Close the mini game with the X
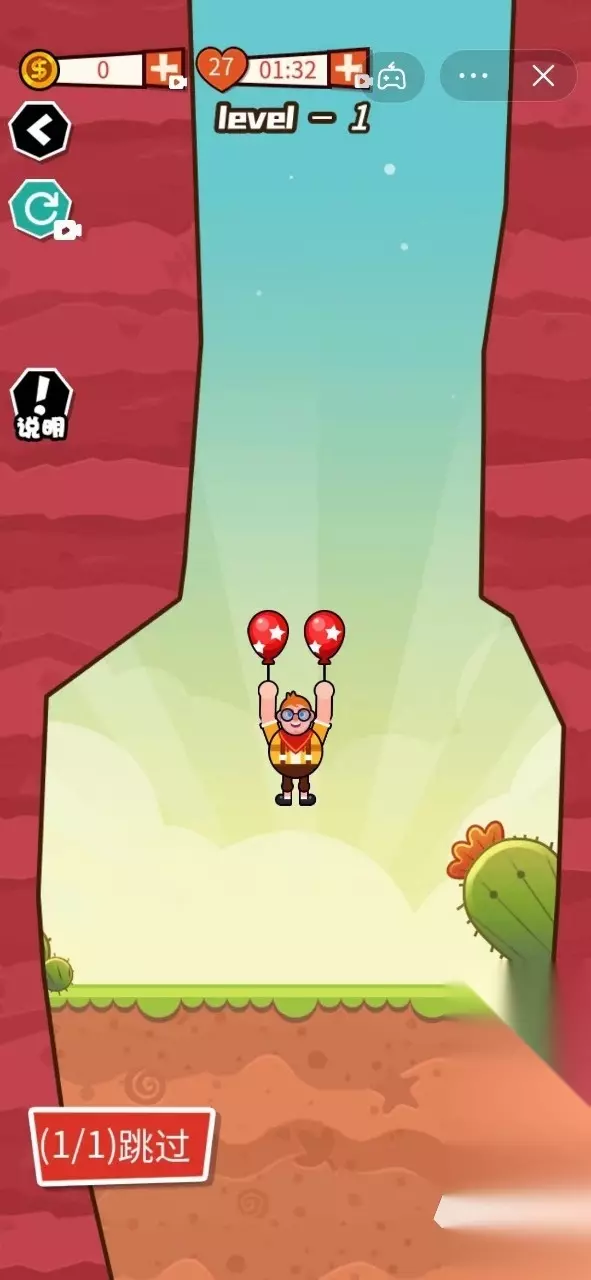This screenshot has height=1280, width=591. (543, 76)
